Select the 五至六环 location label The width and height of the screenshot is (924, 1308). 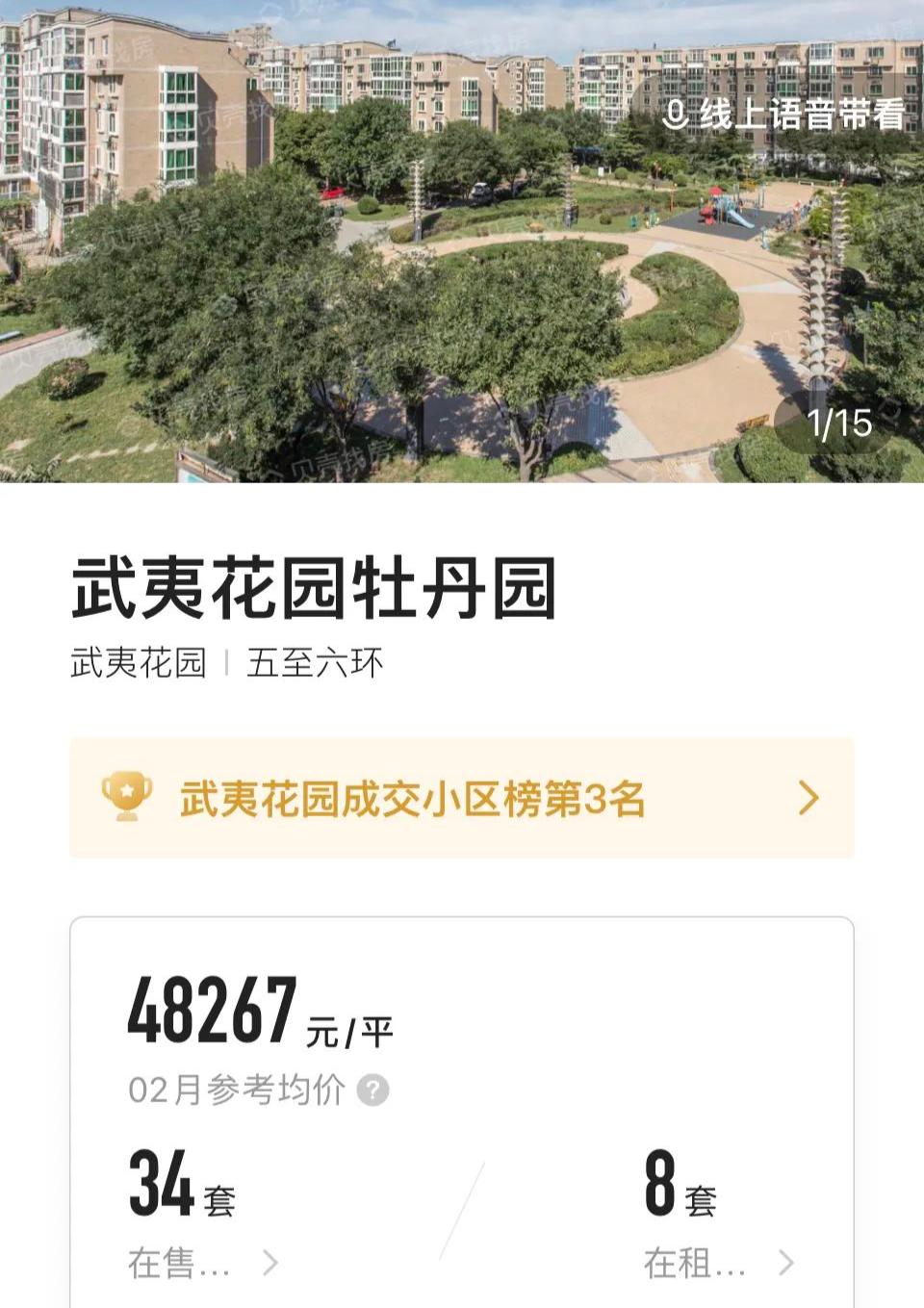pyautogui.click(x=318, y=659)
